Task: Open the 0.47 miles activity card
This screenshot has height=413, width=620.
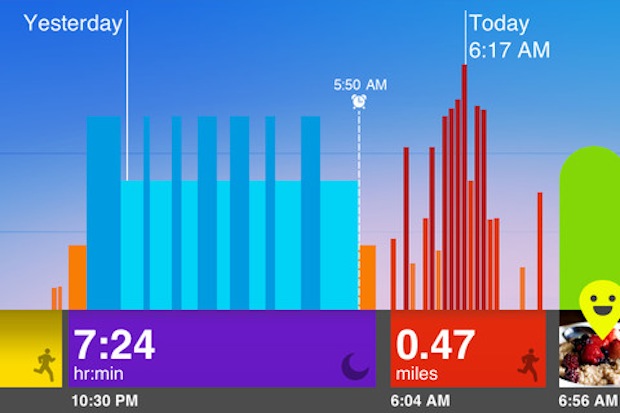Action: (466, 349)
